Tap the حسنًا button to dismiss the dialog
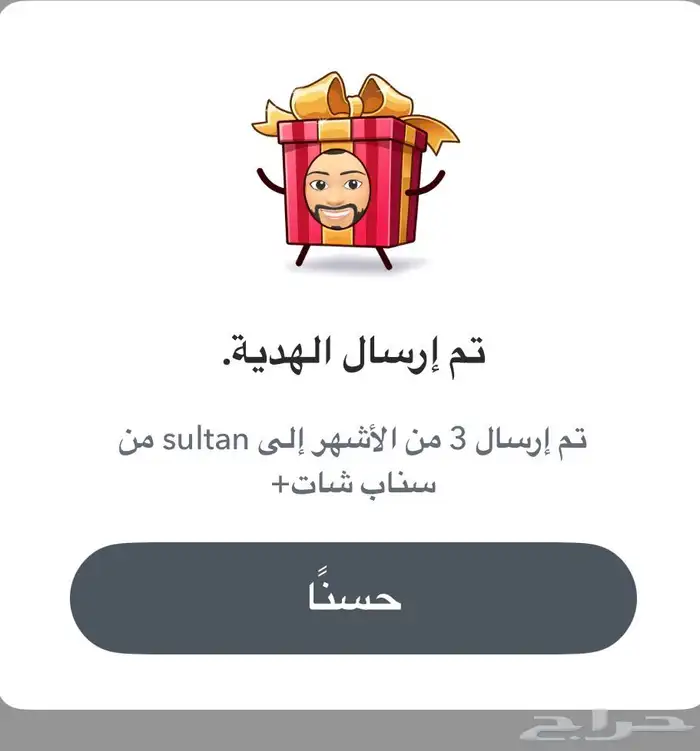The height and width of the screenshot is (751, 700). coord(352,598)
